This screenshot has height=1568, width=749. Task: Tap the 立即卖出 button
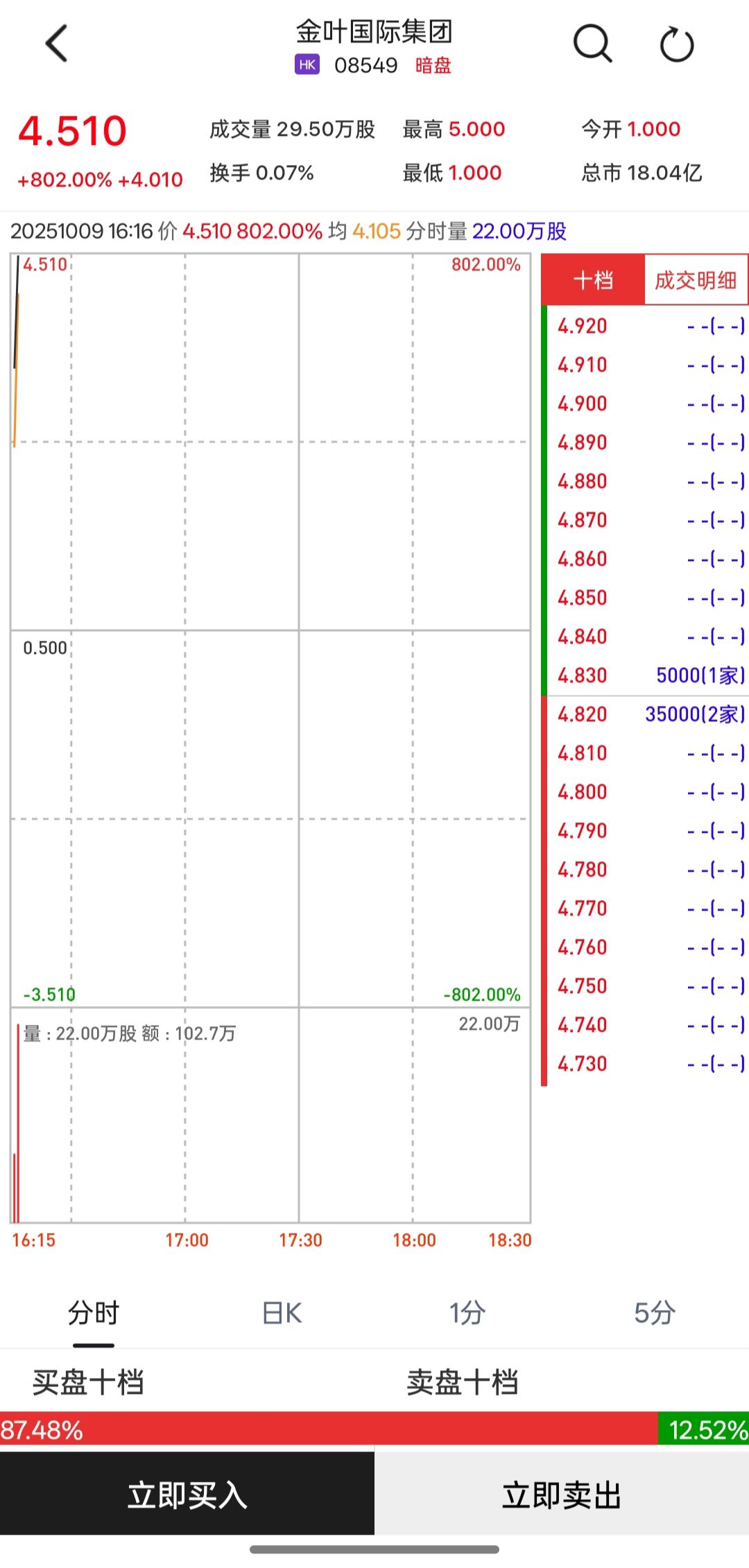tap(562, 1494)
